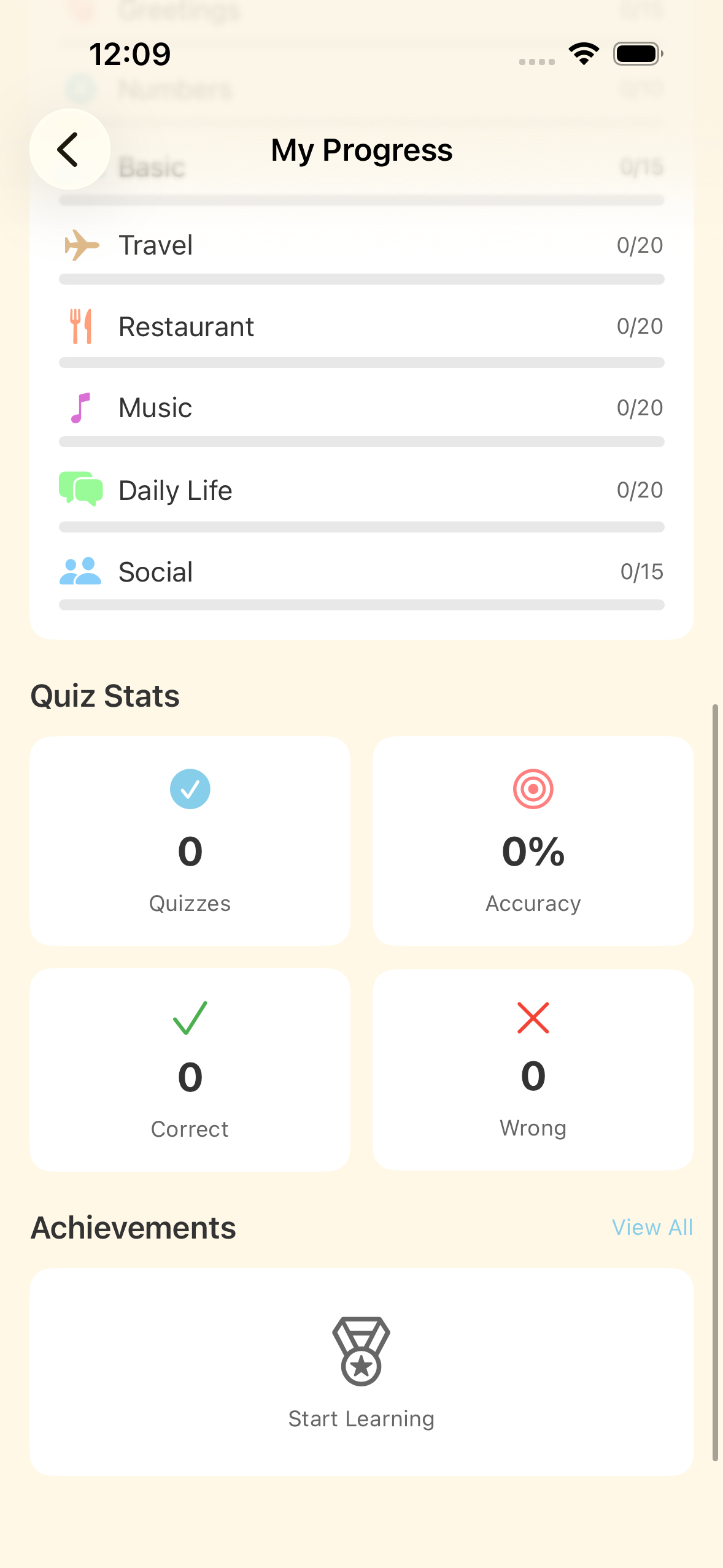Expand the Travel category row
This screenshot has width=723, height=1568.
pos(361,245)
